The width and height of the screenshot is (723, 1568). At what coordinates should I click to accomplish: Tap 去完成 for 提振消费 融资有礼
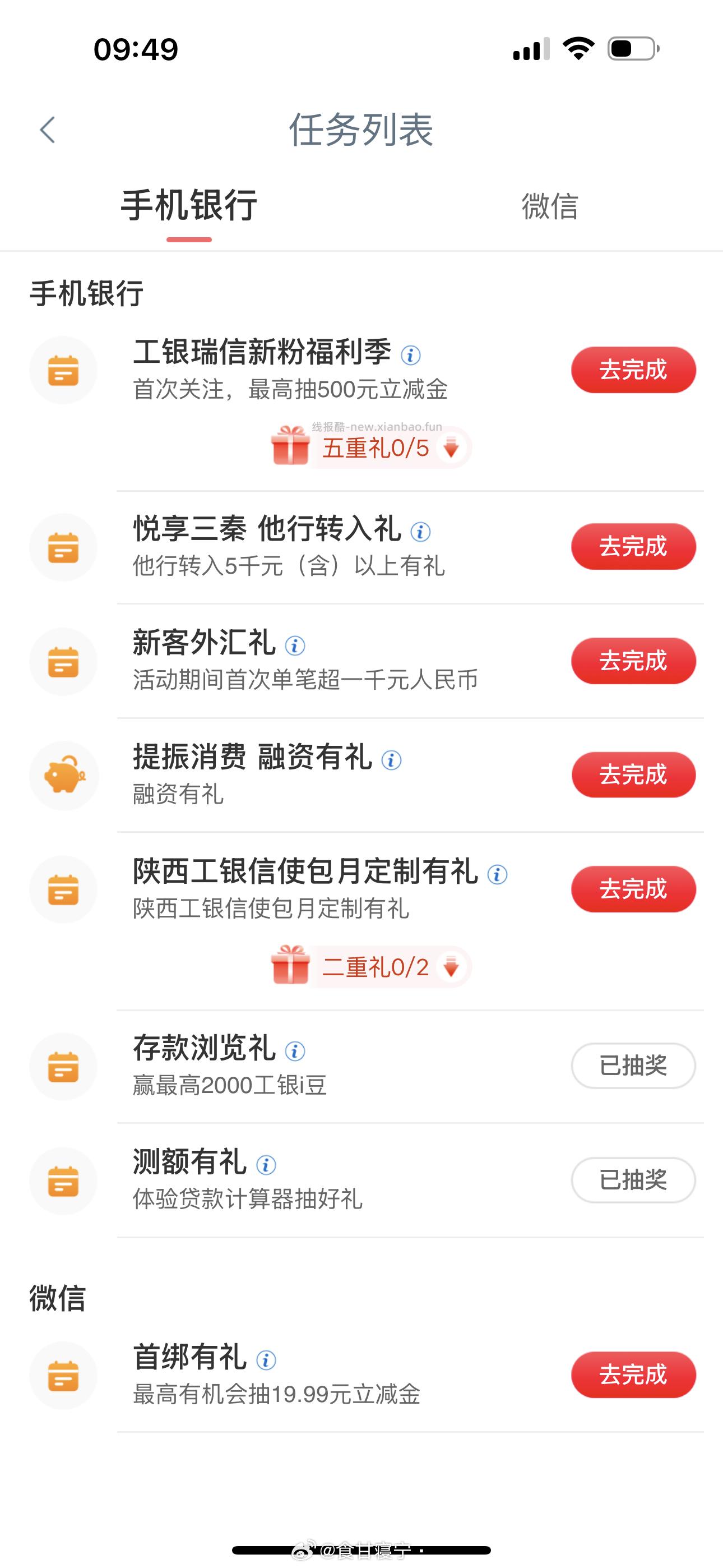coord(633,775)
